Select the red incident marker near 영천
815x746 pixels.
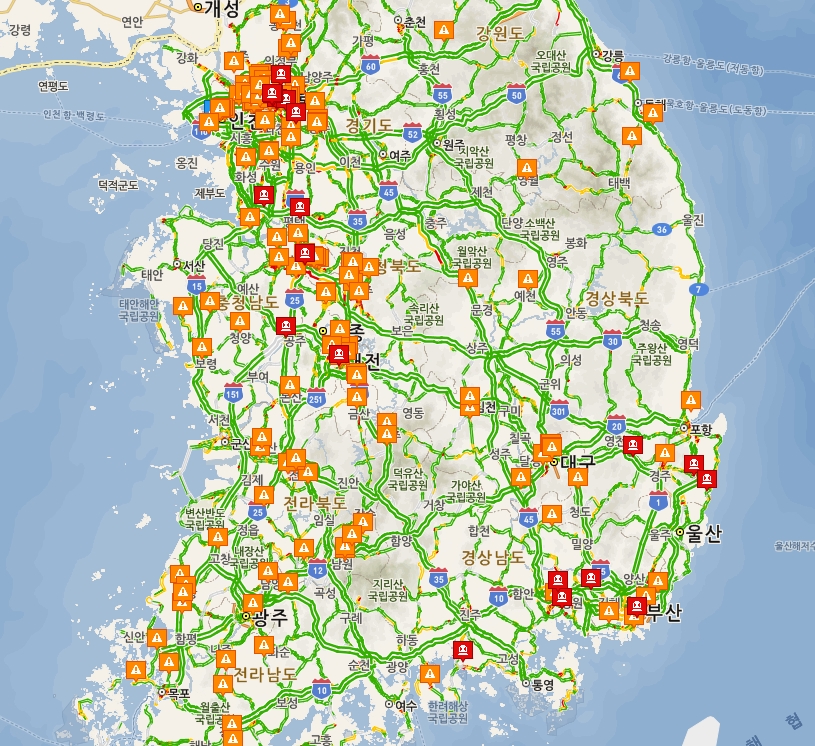(632, 444)
